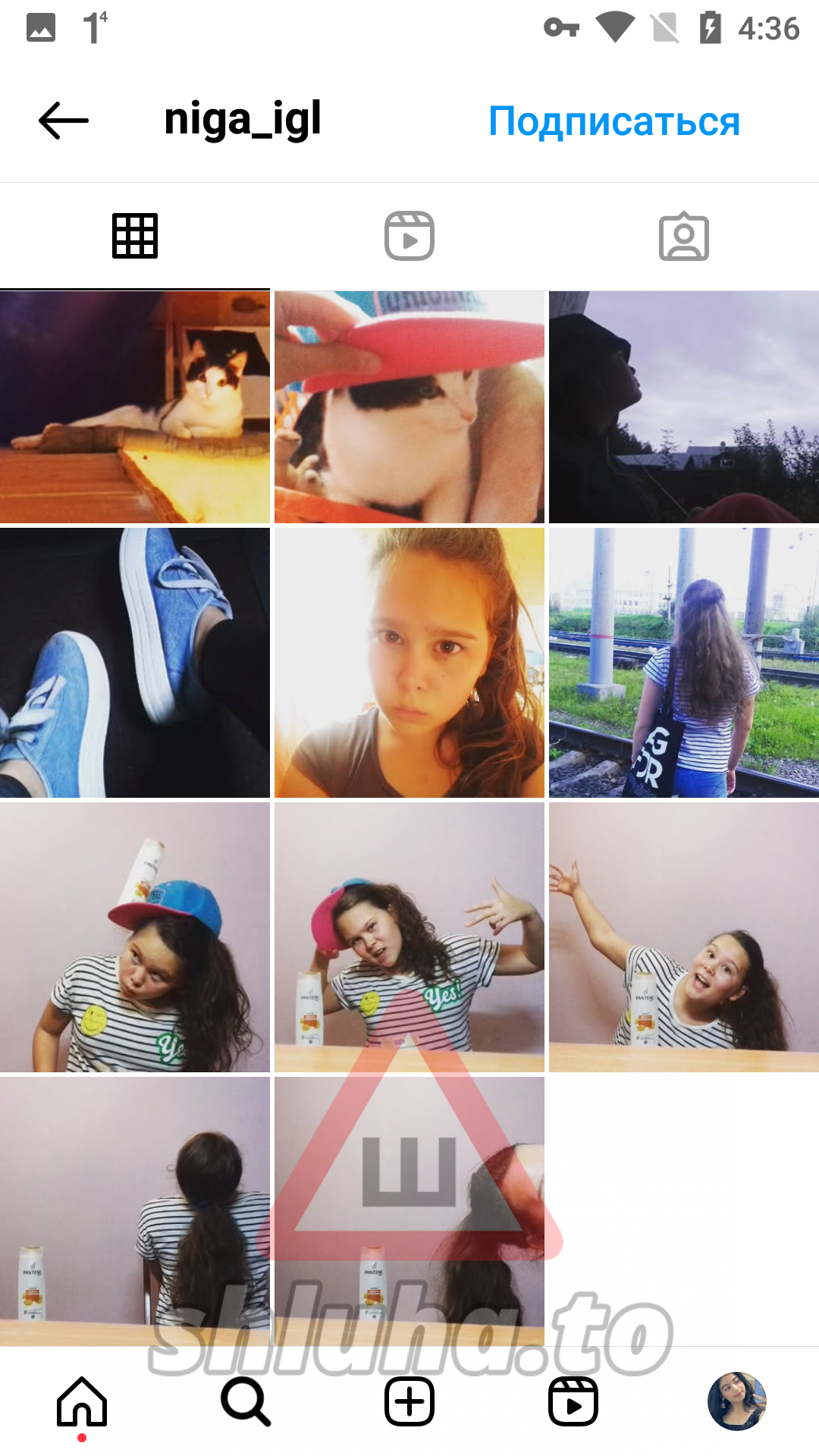Open the dark silhouette against sky post
Image resolution: width=819 pixels, height=1456 pixels.
click(x=684, y=407)
